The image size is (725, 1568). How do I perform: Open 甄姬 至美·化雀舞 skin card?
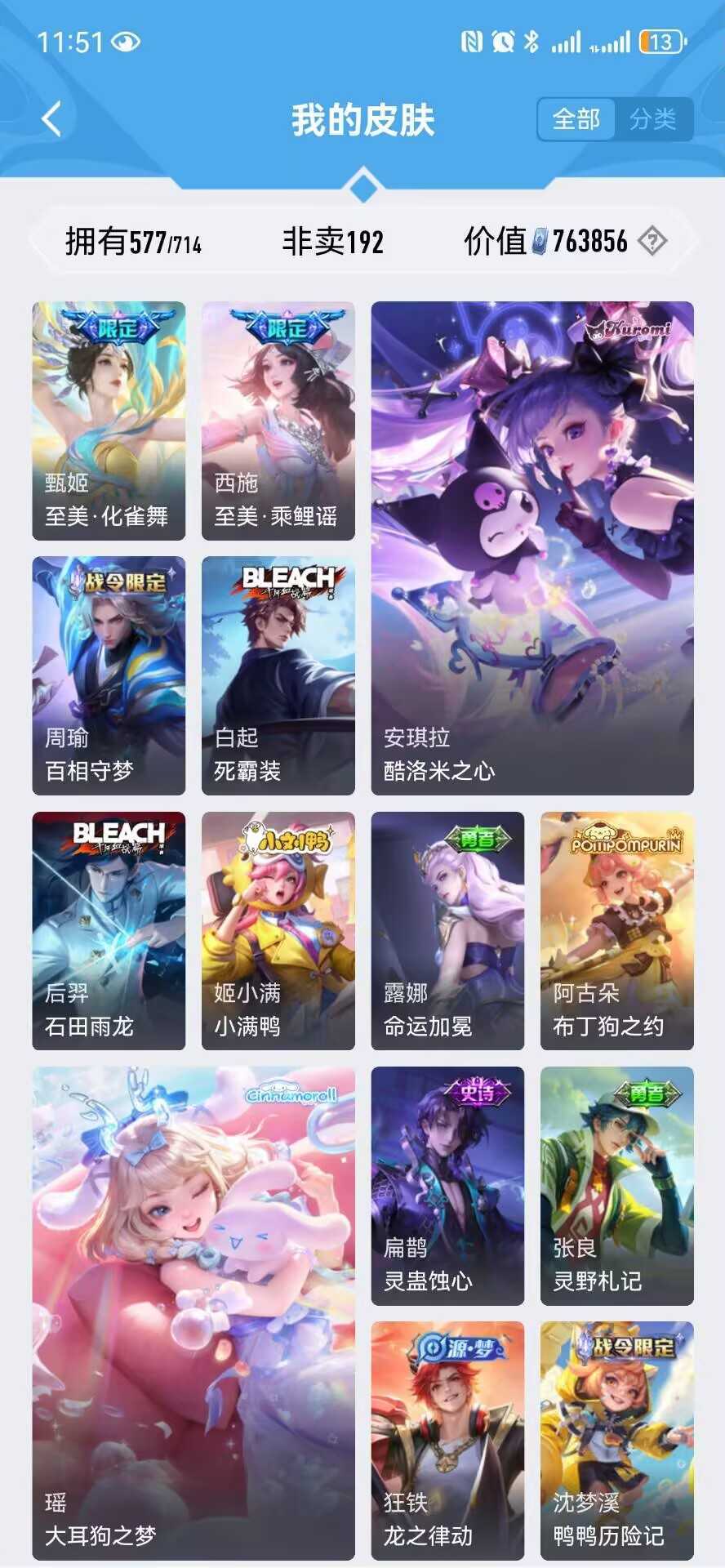109,421
